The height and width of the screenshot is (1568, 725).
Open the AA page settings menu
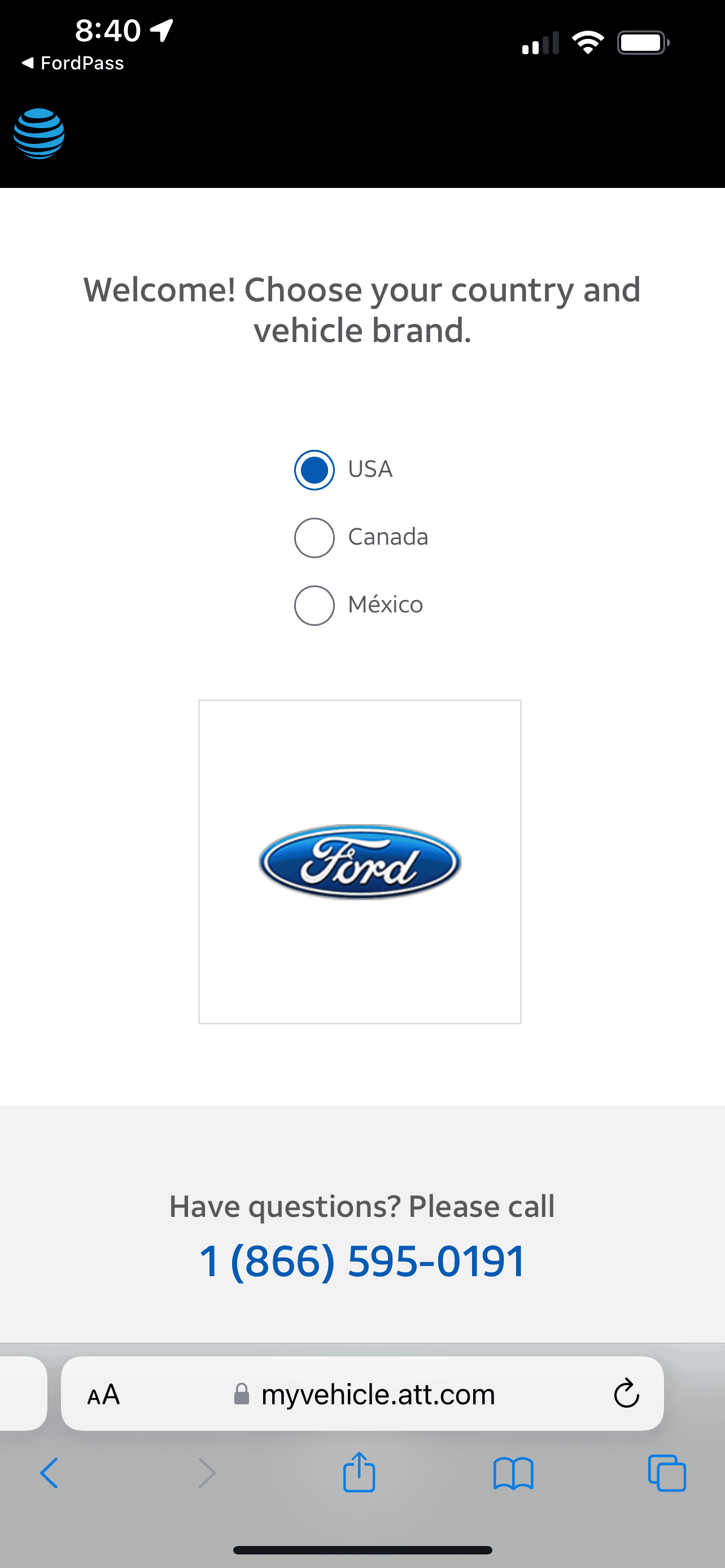click(103, 1394)
